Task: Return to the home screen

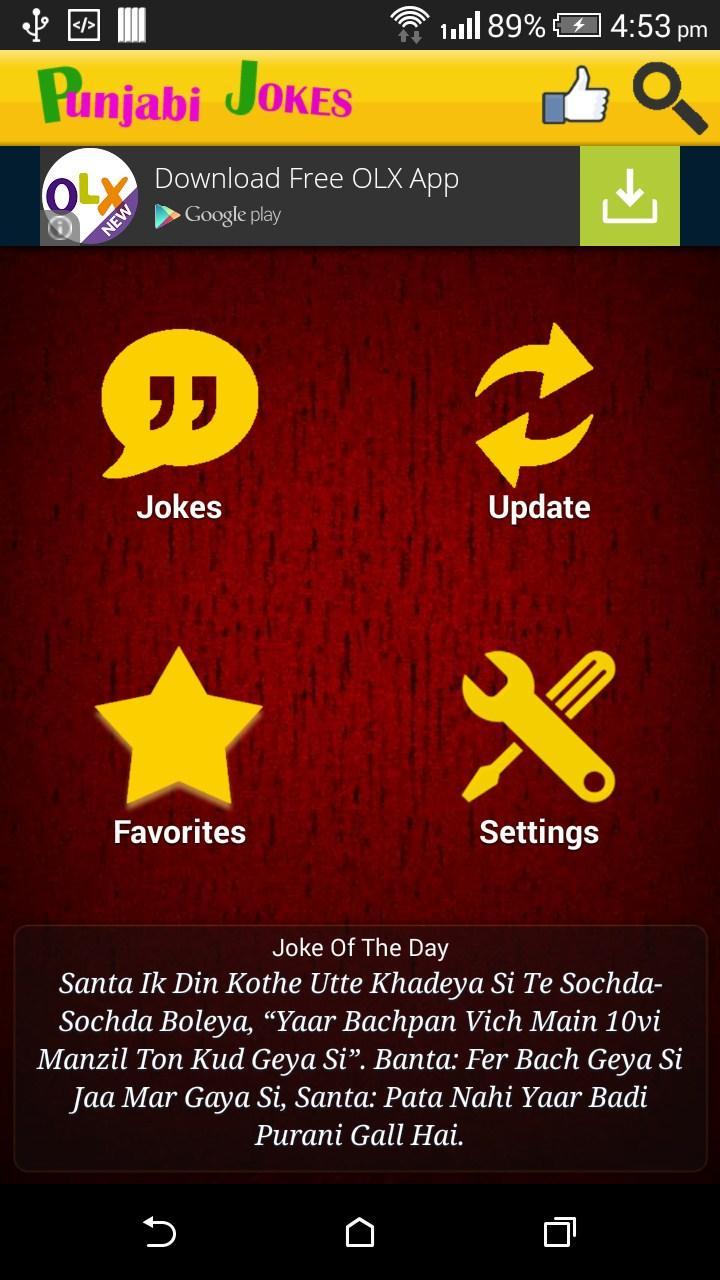Action: pos(360,1232)
